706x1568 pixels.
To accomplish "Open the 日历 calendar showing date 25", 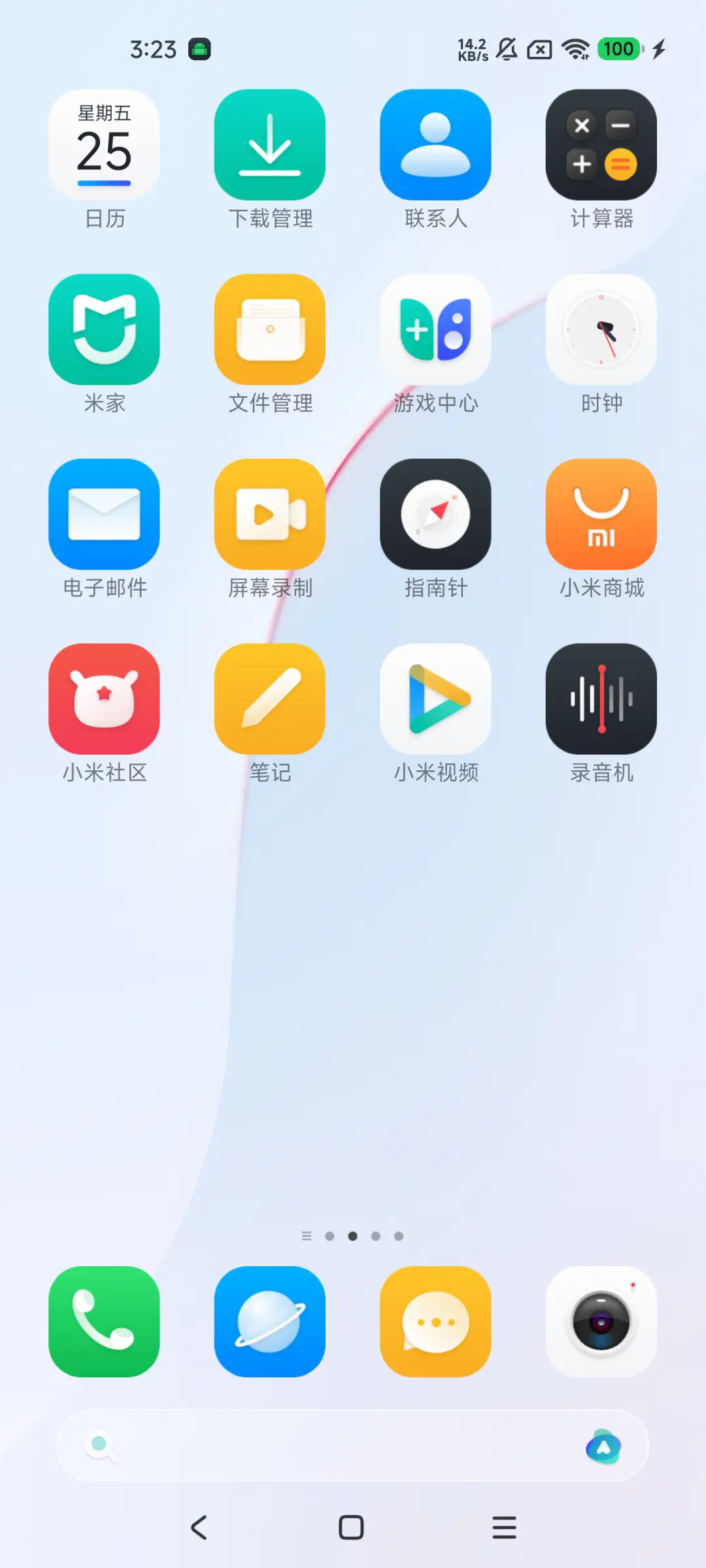I will [104, 142].
